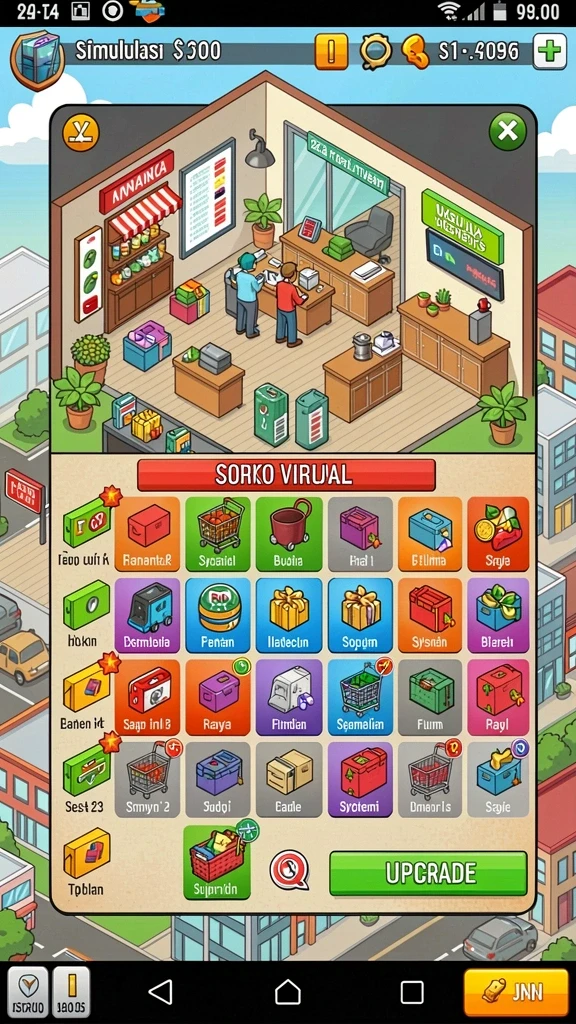Select the Sopgm gift box item
The height and width of the screenshot is (1024, 576).
[x=360, y=615]
